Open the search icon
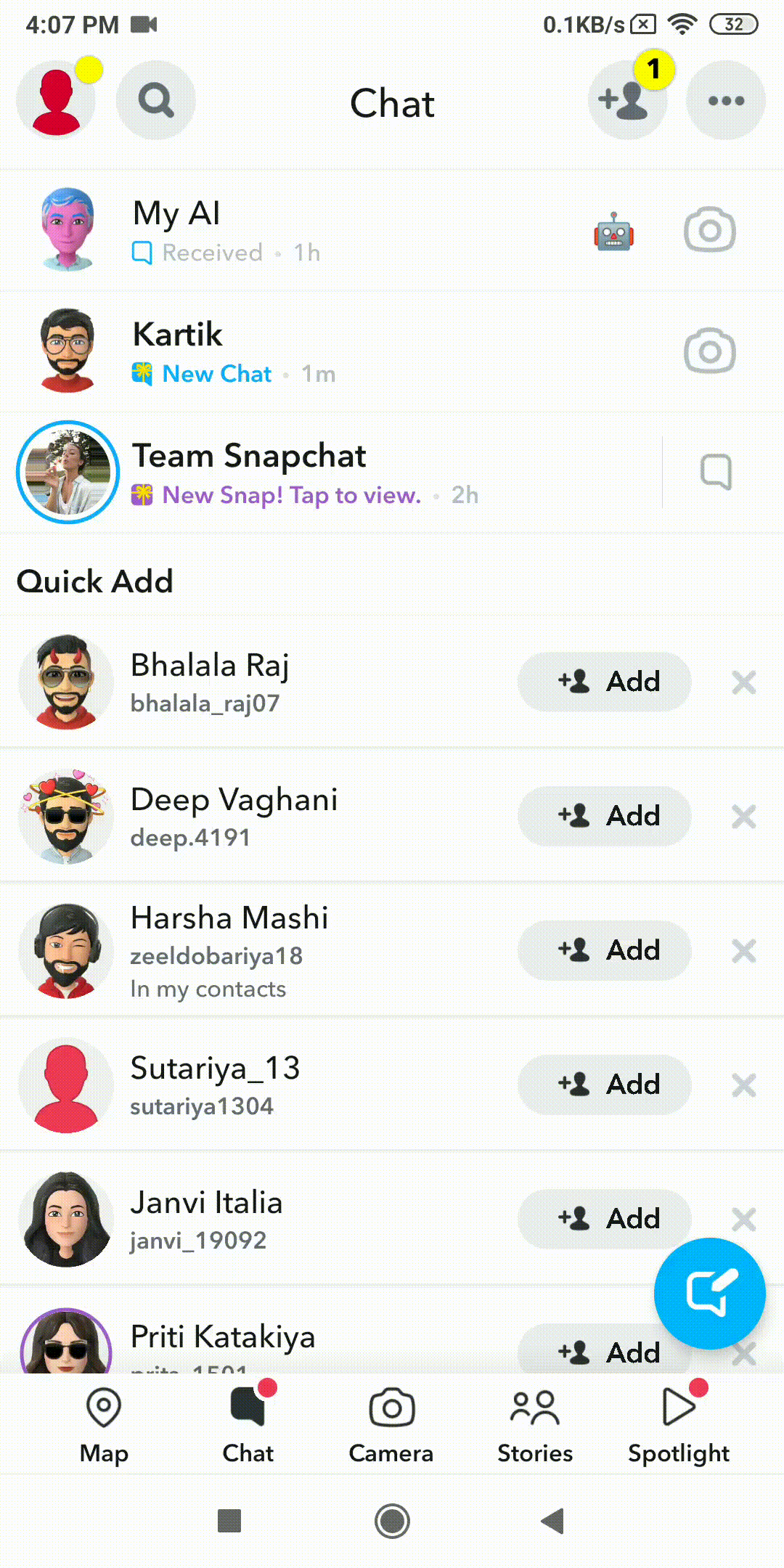784x1568 pixels. 156,101
